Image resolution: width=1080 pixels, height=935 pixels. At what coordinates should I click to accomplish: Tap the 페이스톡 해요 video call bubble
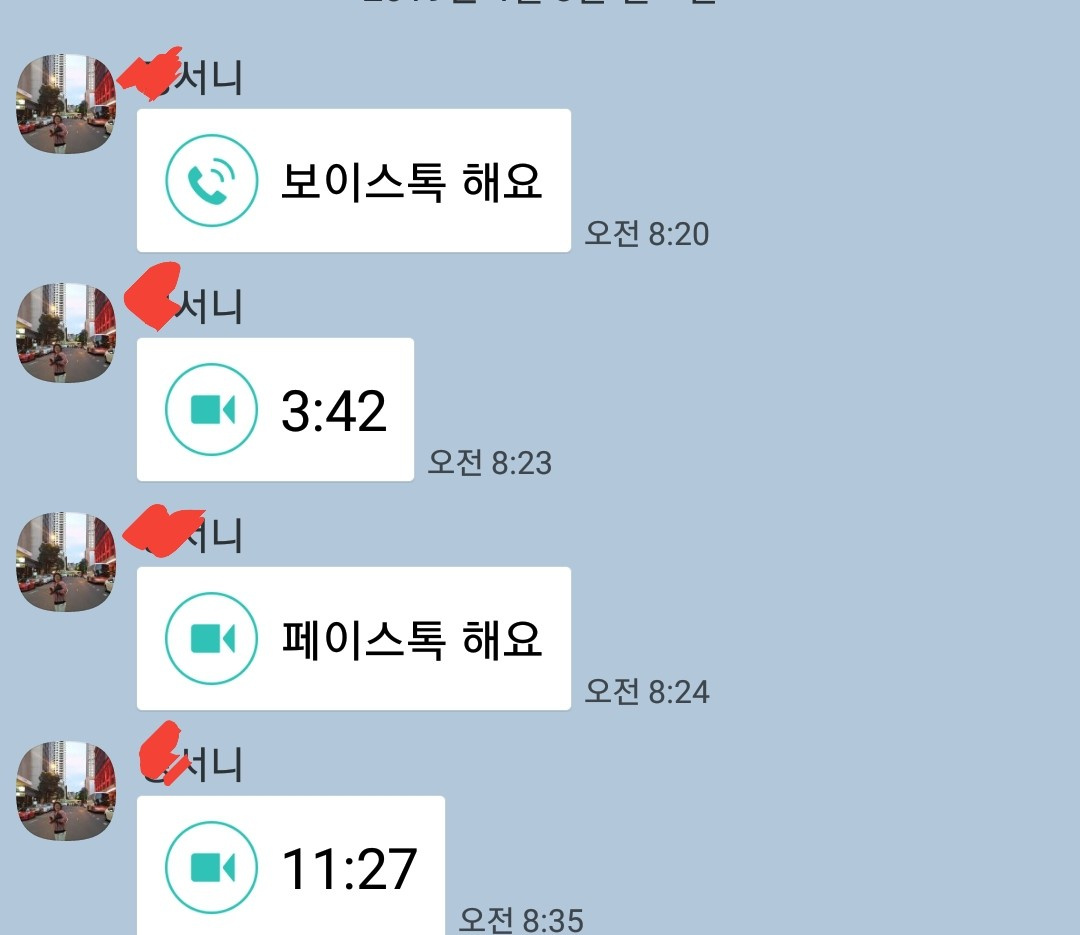(x=353, y=639)
